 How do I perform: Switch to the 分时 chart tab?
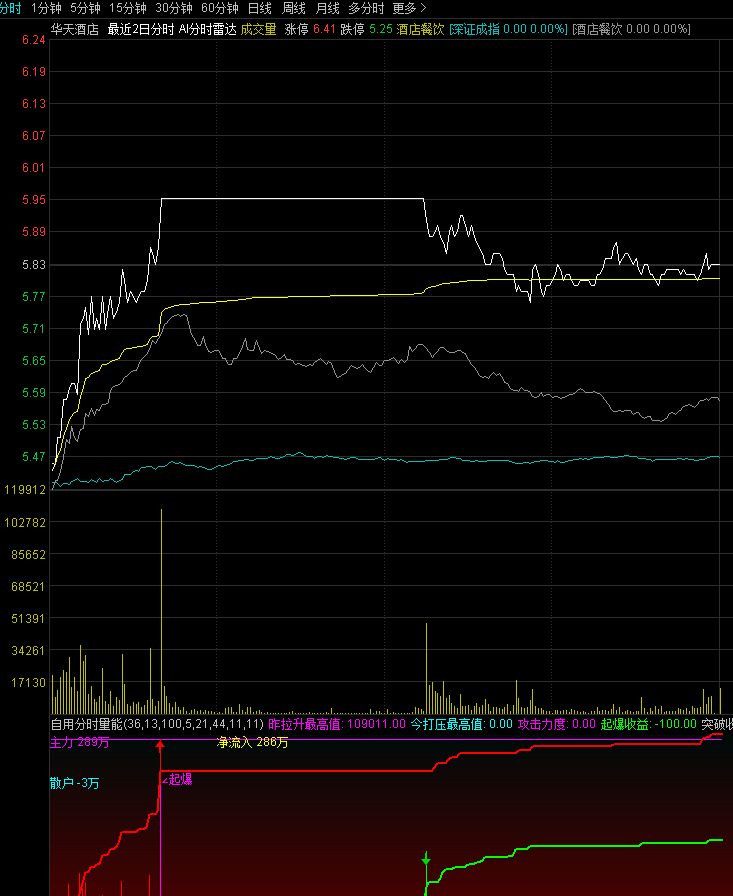click(10, 8)
